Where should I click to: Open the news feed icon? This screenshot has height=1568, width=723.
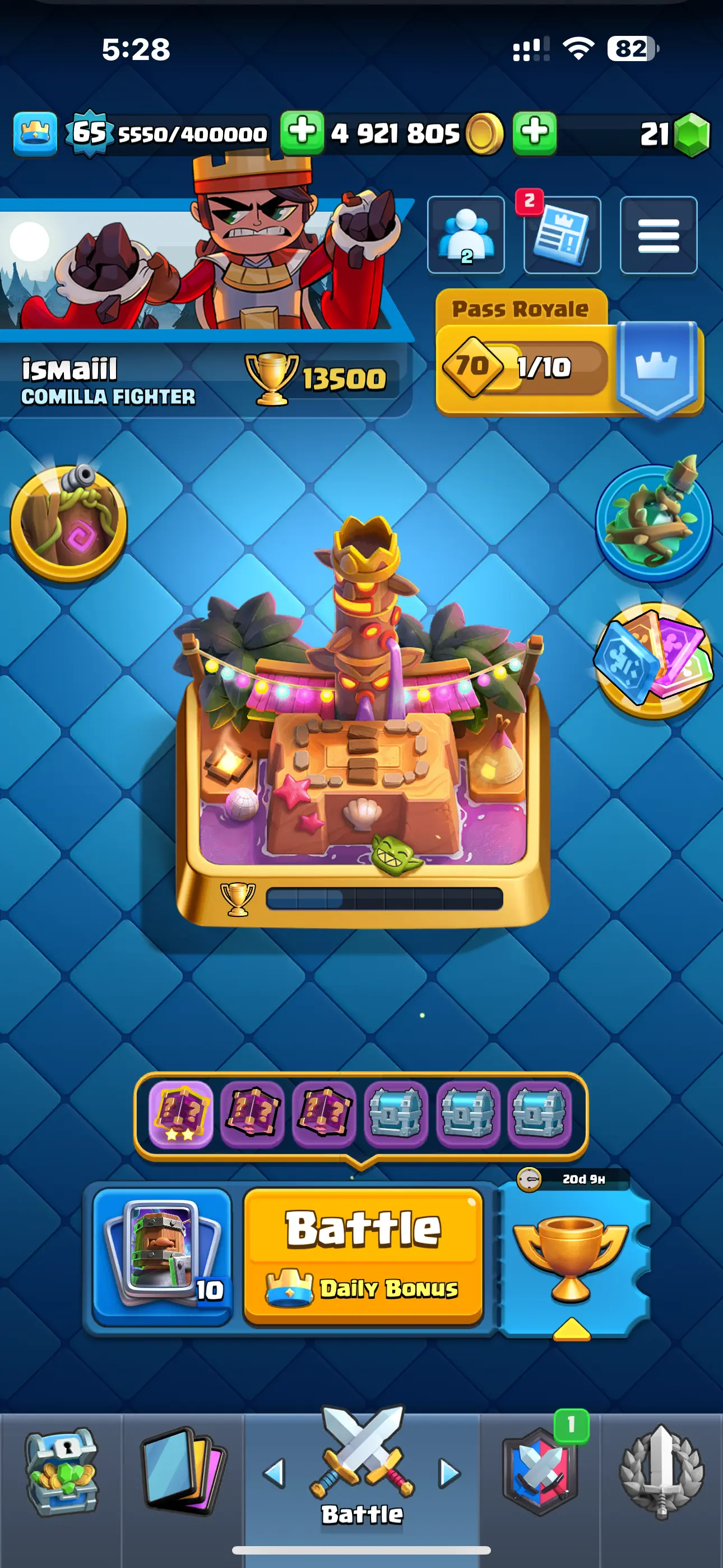point(562,235)
